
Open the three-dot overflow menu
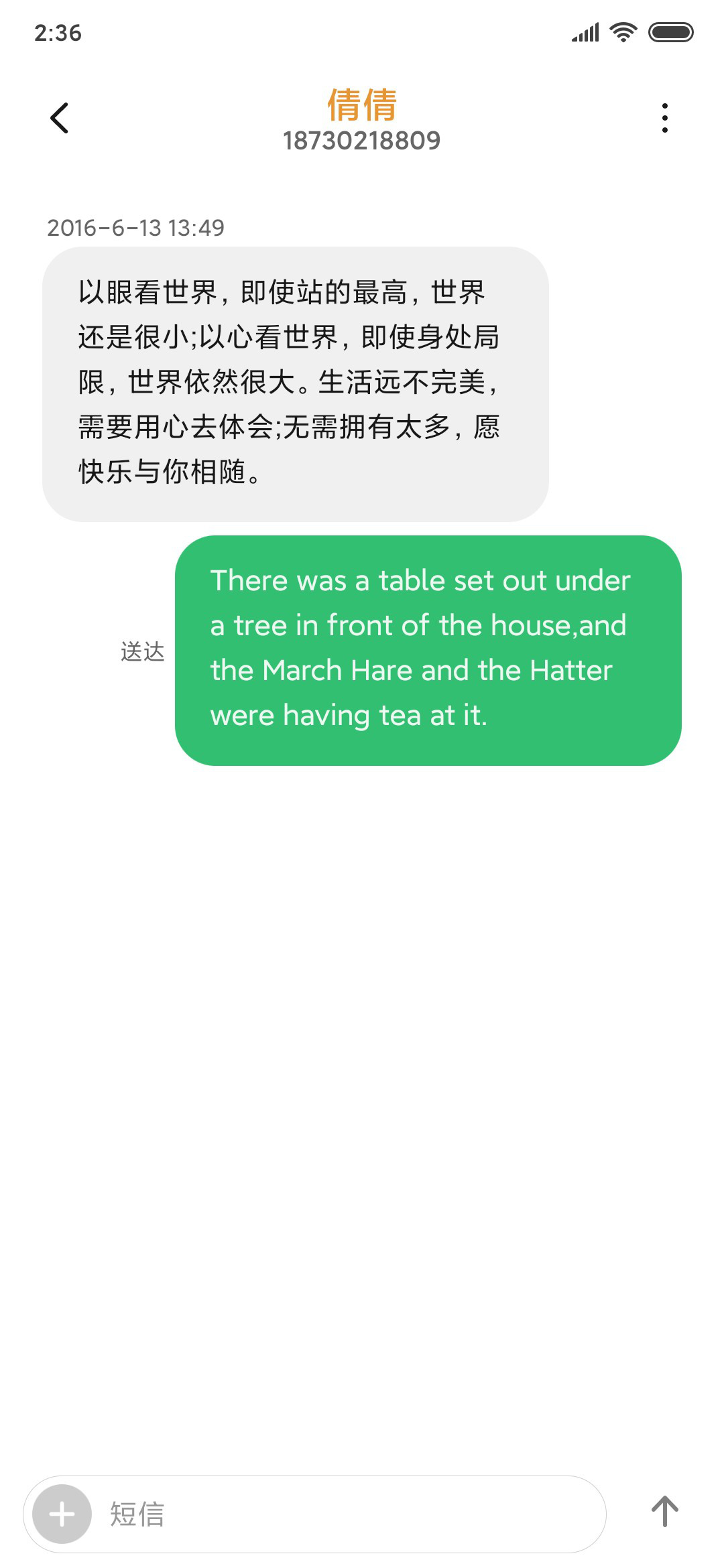(x=664, y=118)
